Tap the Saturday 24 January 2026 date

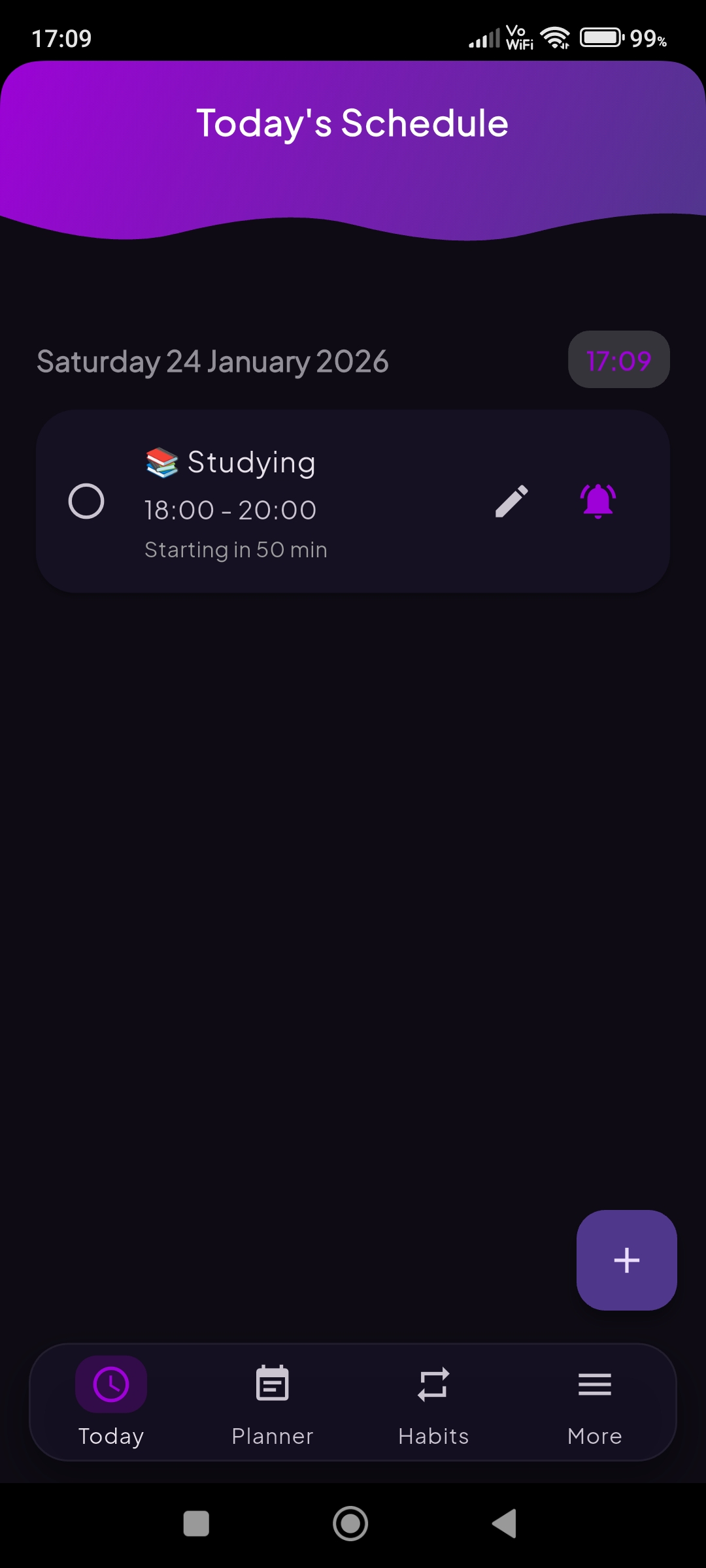click(x=212, y=361)
